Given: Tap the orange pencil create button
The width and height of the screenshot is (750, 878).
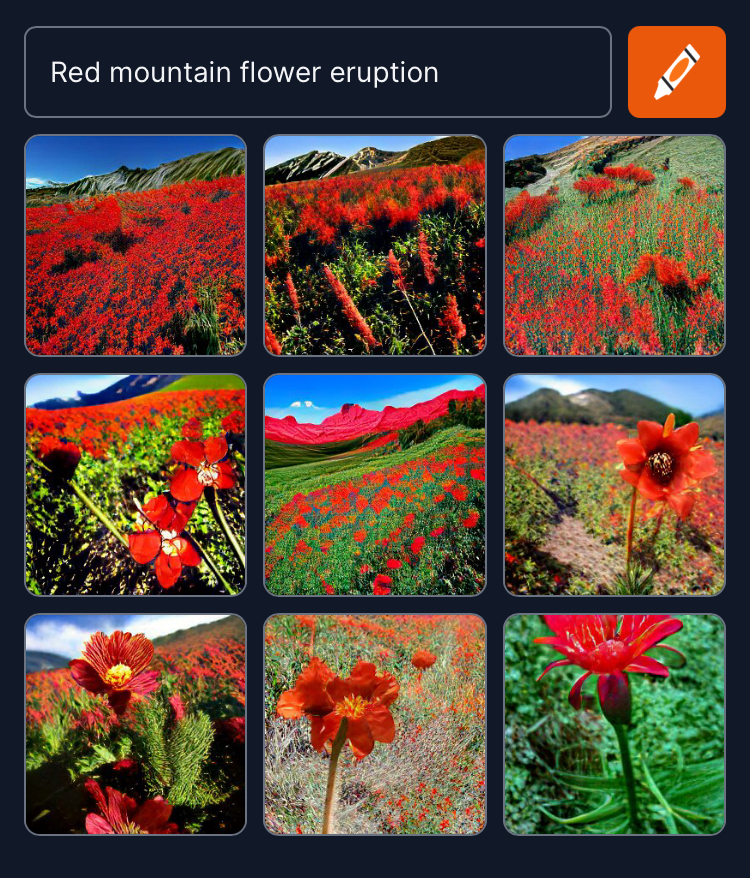Looking at the screenshot, I should pyautogui.click(x=676, y=72).
